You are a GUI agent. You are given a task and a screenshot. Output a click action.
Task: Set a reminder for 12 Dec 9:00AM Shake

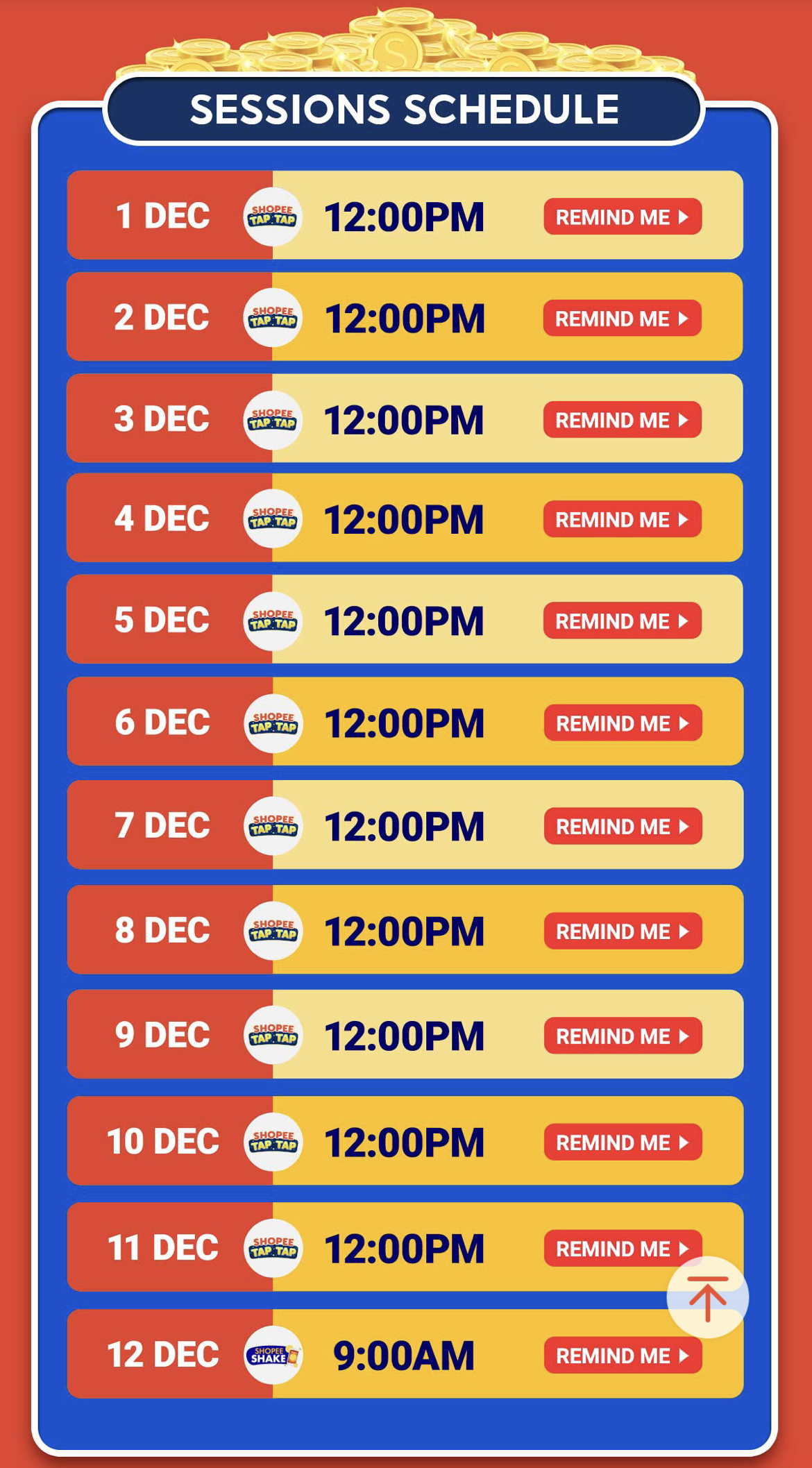[622, 1355]
